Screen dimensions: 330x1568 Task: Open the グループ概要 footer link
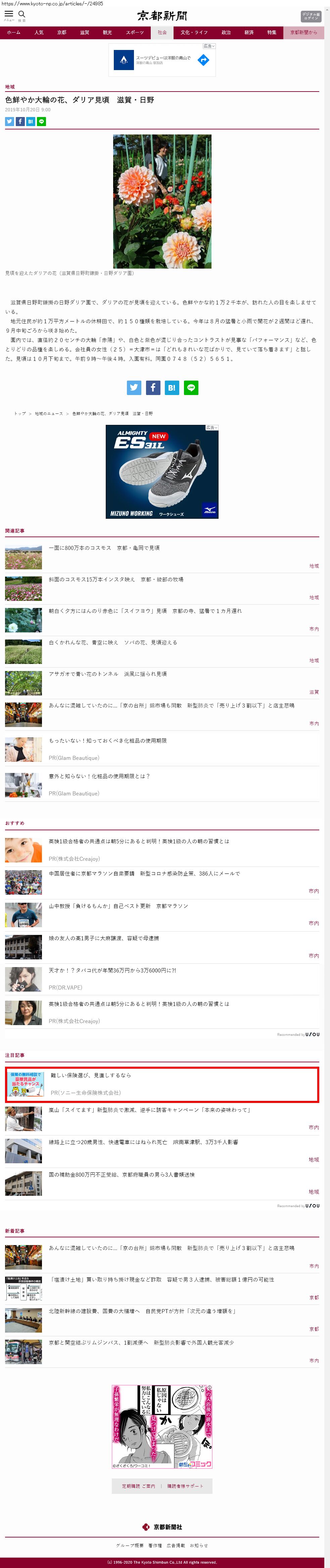[x=130, y=1545]
